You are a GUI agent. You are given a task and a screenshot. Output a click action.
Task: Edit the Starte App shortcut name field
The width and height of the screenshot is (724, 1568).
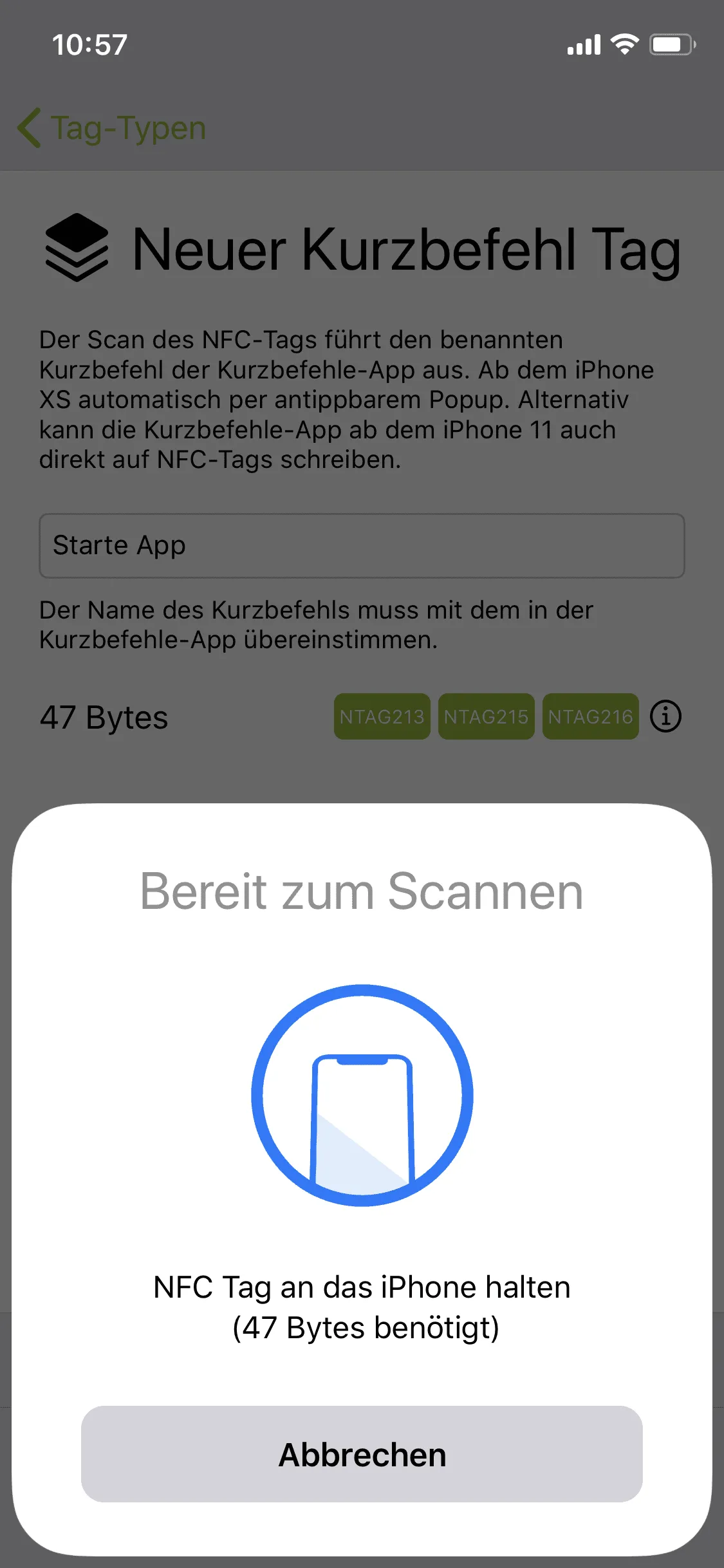coord(362,545)
